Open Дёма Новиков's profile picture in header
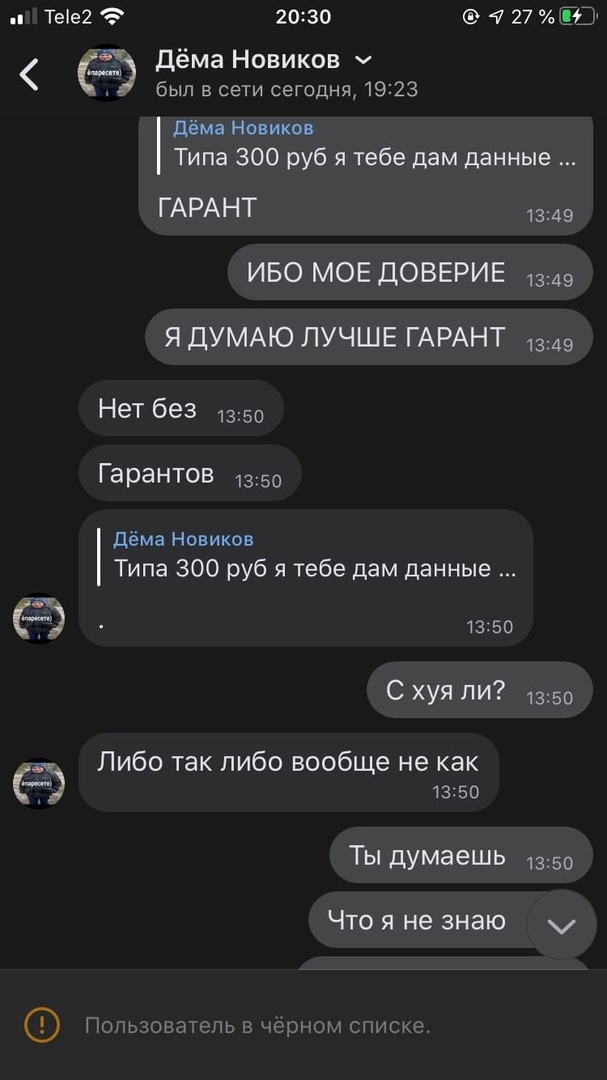 coord(107,74)
